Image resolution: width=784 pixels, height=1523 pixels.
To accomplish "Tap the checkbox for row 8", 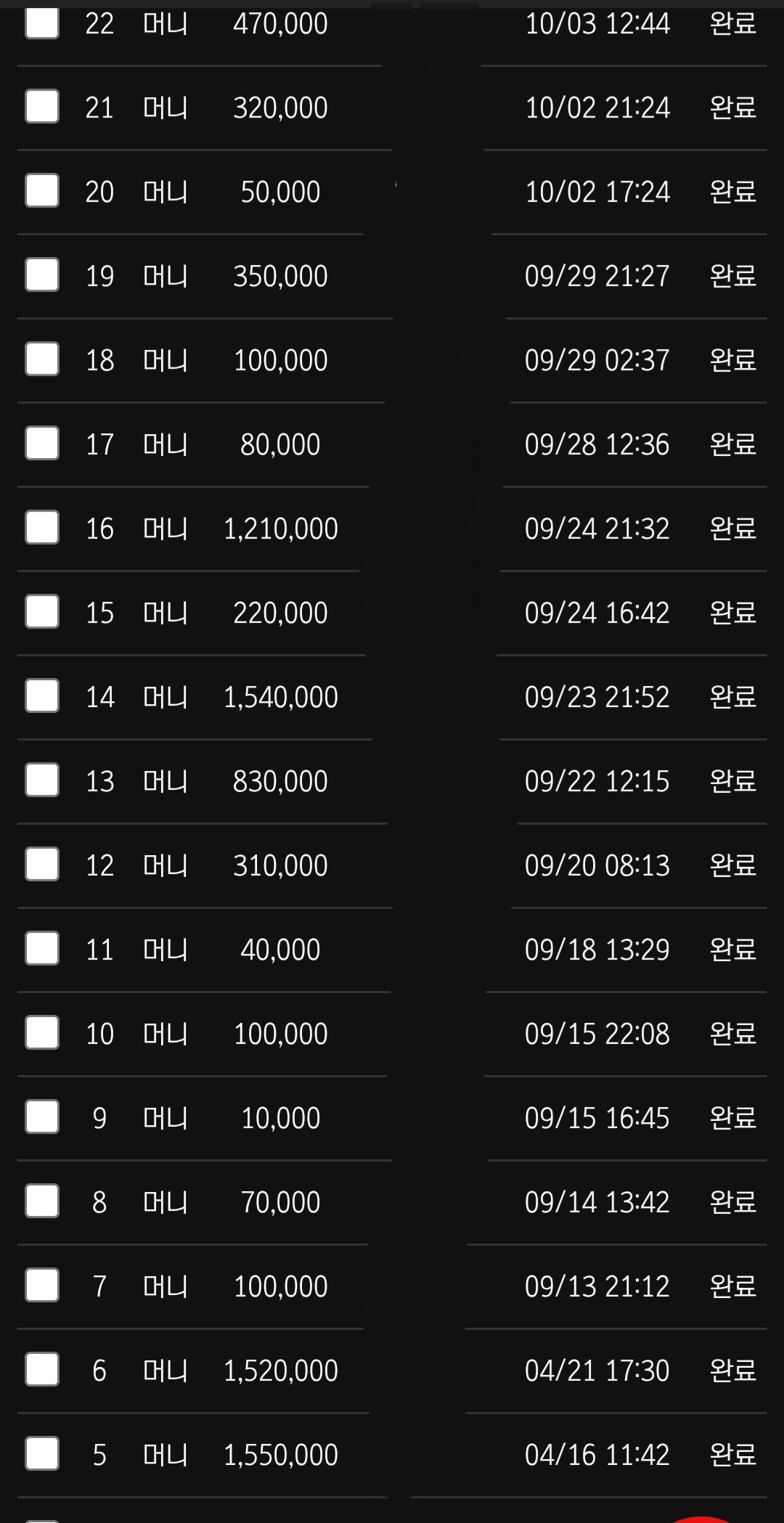I will [x=42, y=1201].
